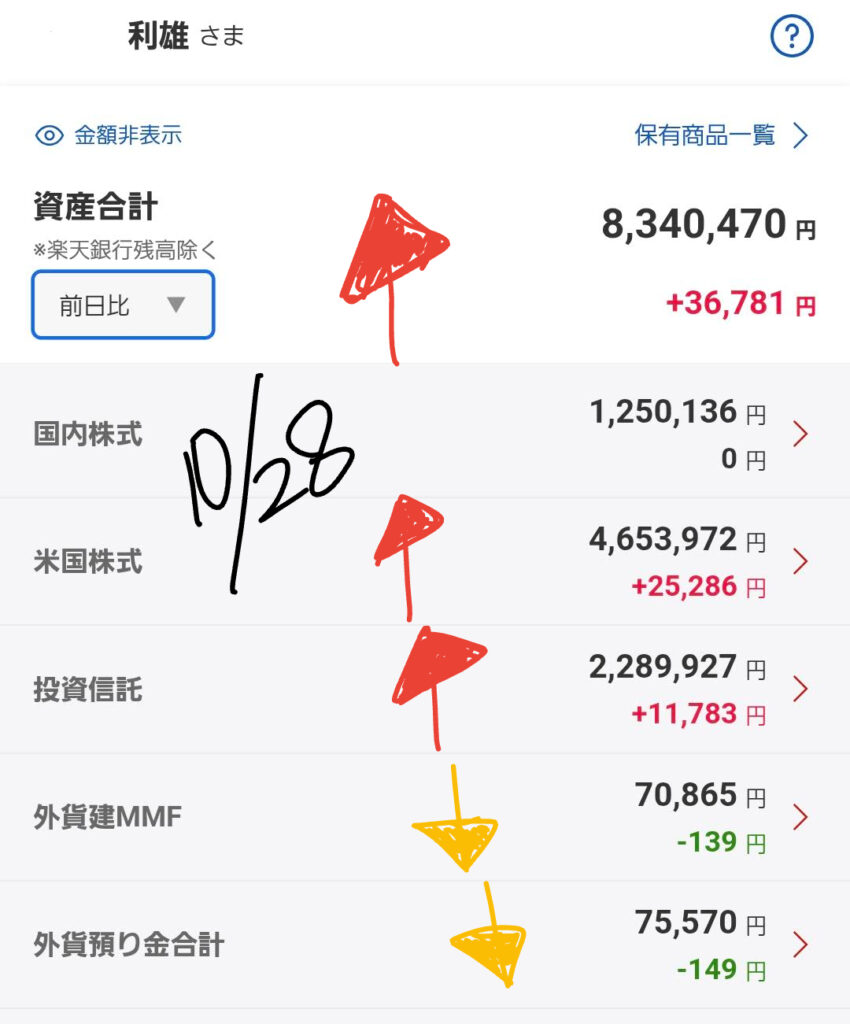Open the help question mark icon
This screenshot has width=850, height=1024.
pos(791,38)
